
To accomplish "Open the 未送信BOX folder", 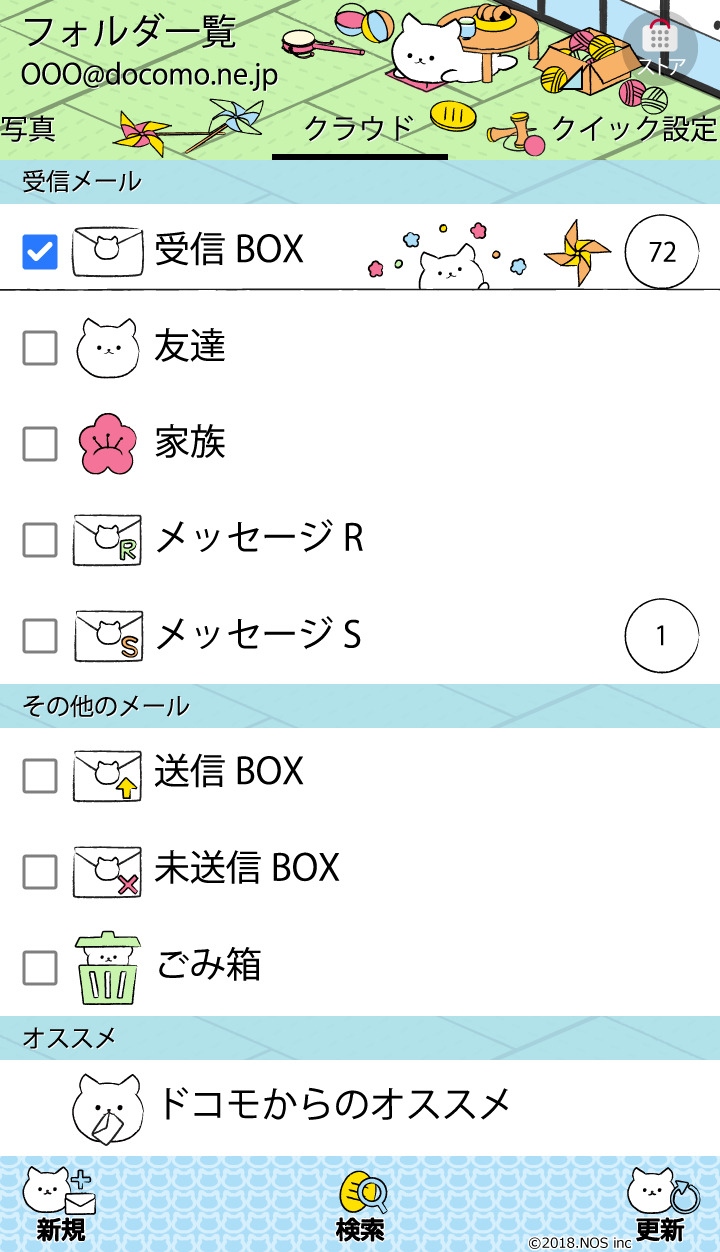I will tap(247, 869).
